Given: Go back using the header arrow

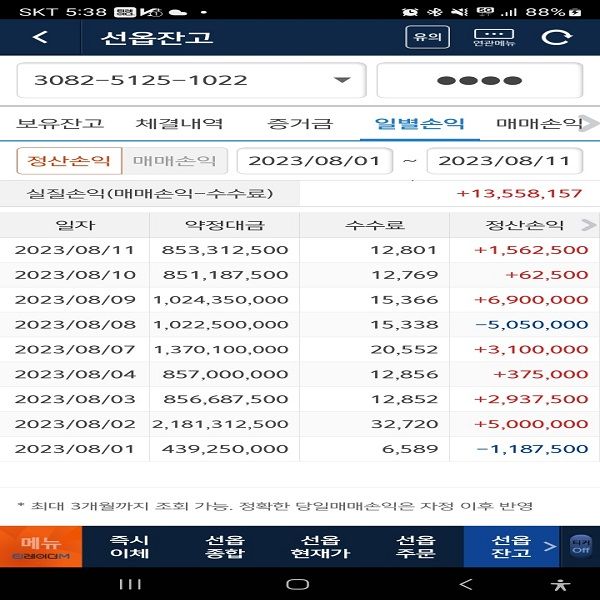Looking at the screenshot, I should [x=40, y=38].
